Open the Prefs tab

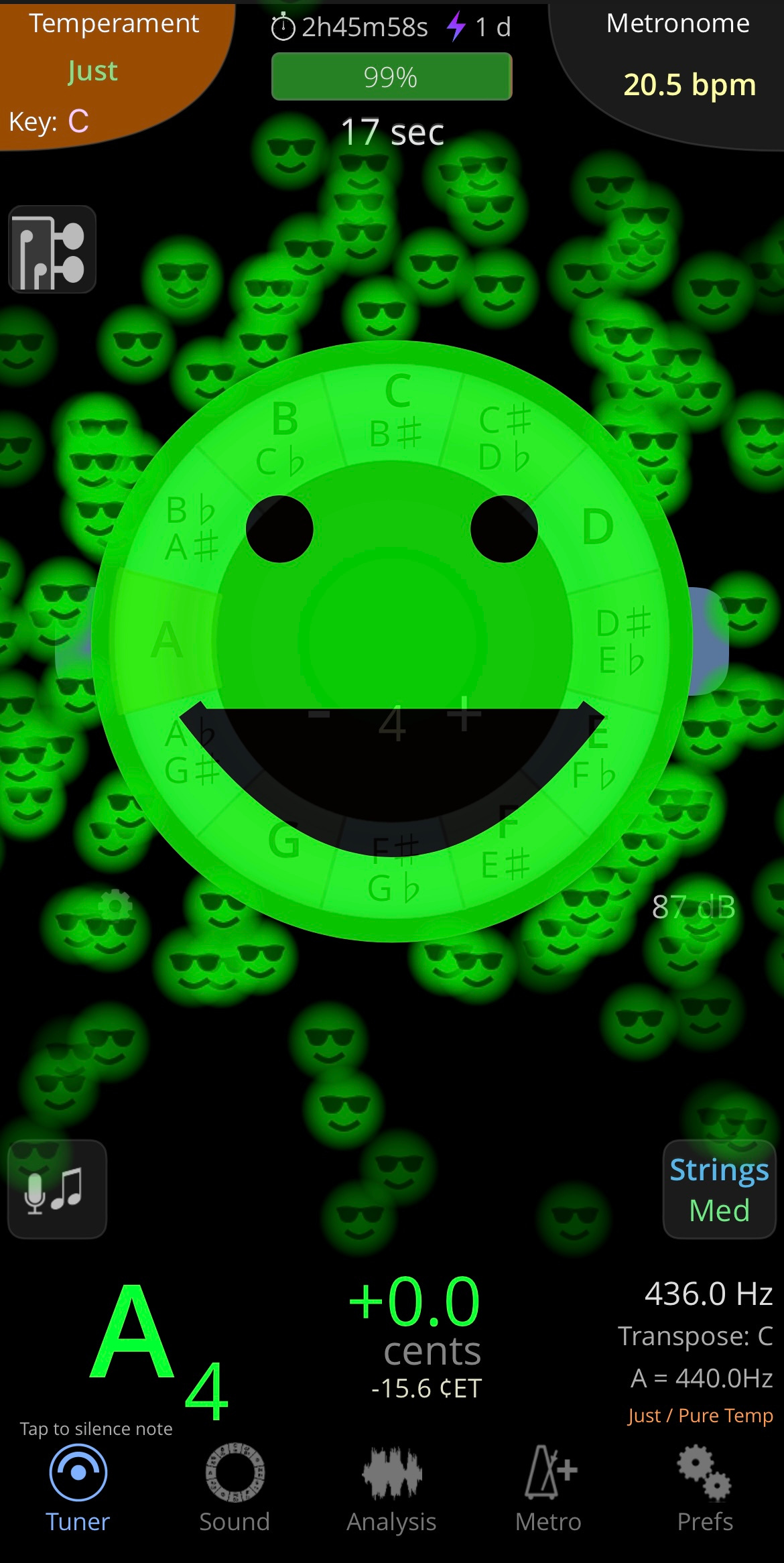(705, 1487)
